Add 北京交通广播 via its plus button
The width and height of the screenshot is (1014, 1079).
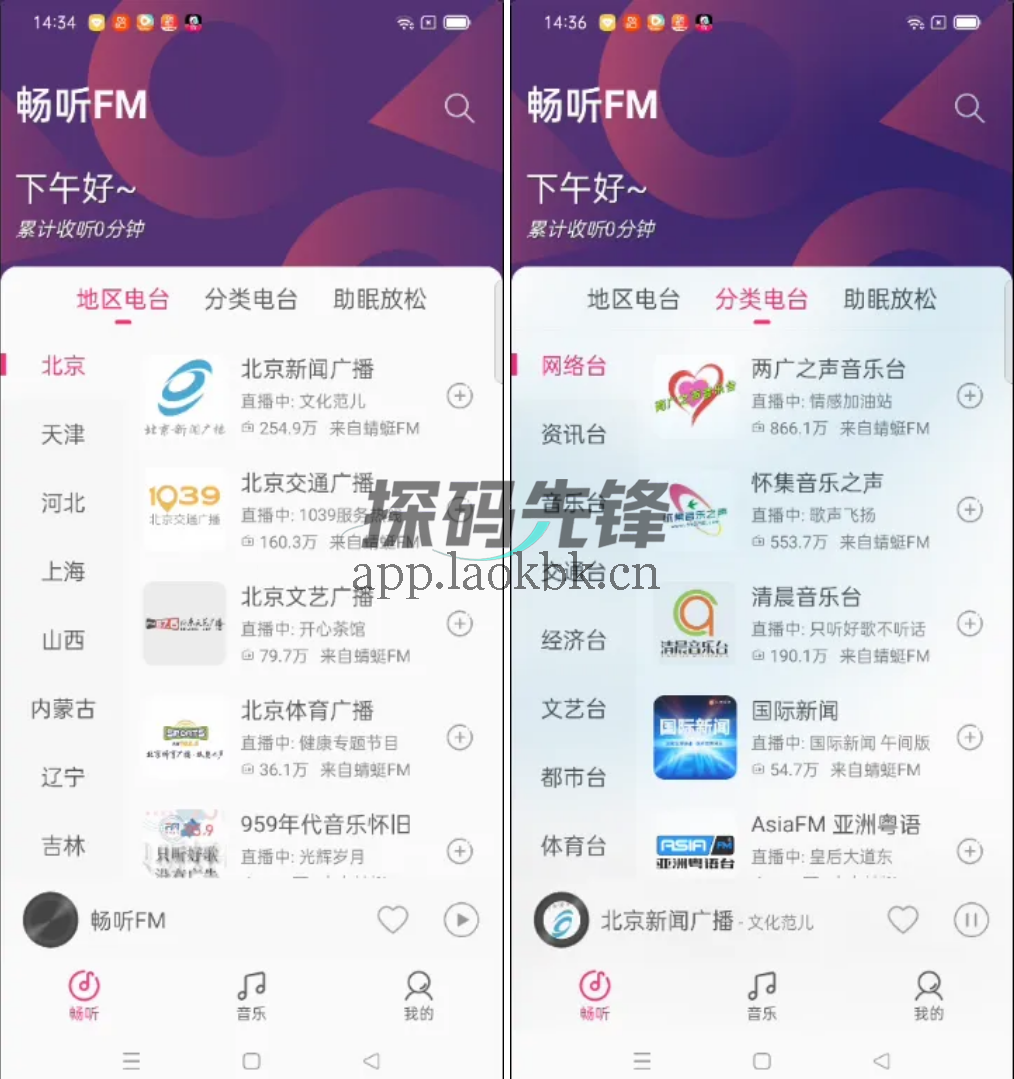[x=460, y=509]
